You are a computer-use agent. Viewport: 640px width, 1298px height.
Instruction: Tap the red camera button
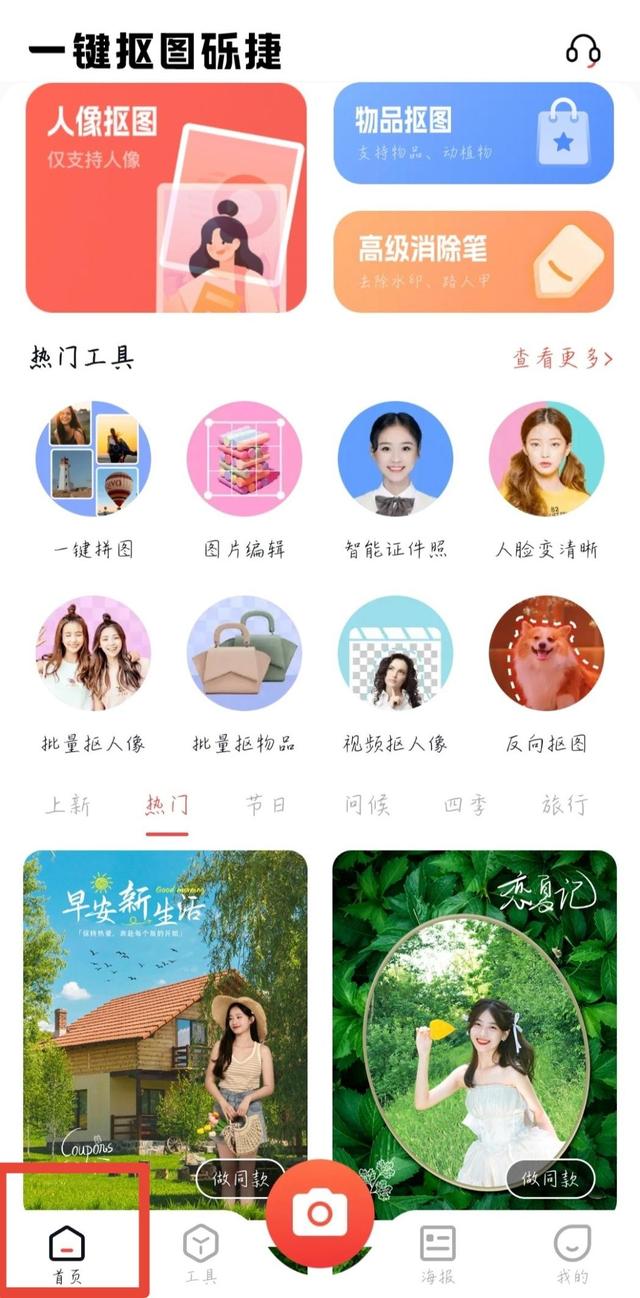319,1214
